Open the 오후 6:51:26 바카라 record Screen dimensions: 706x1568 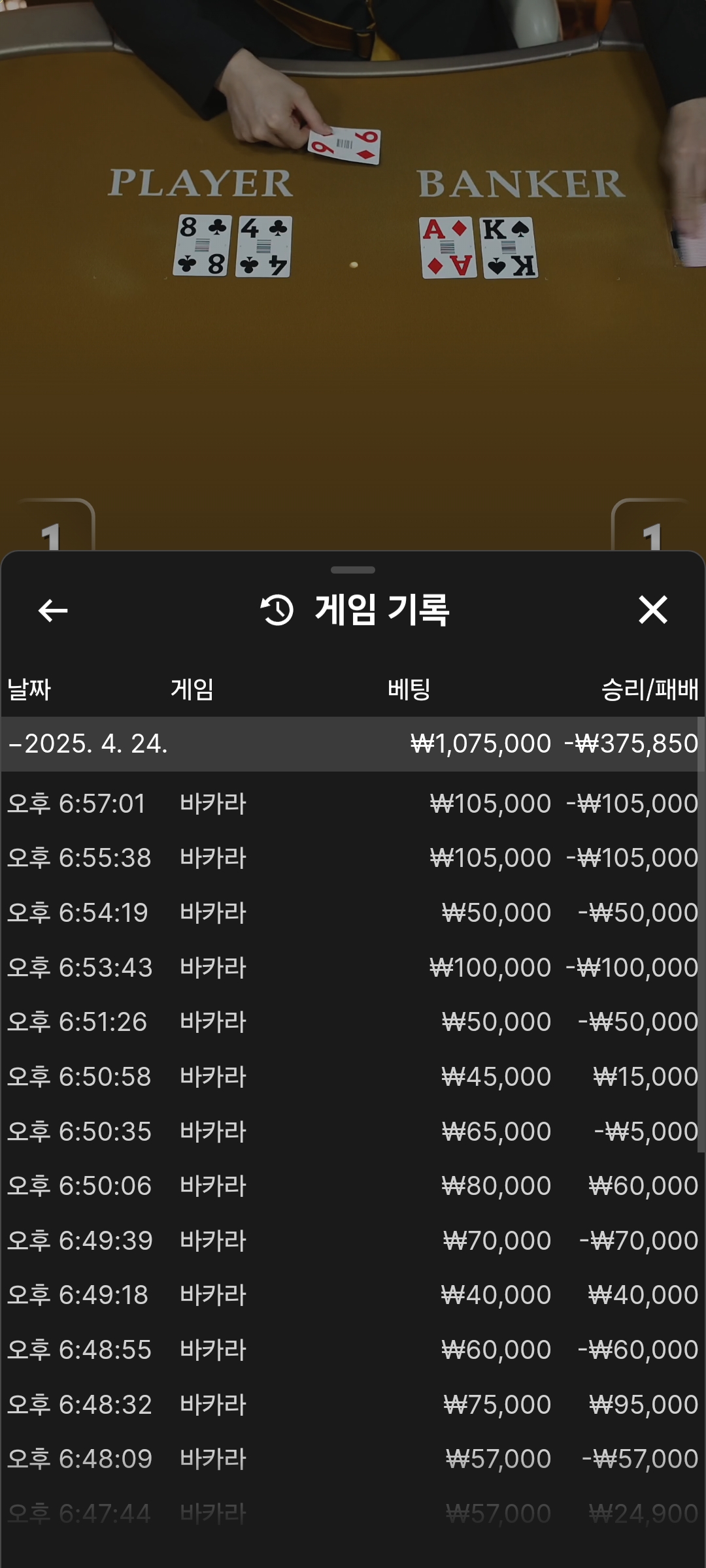coord(353,1022)
